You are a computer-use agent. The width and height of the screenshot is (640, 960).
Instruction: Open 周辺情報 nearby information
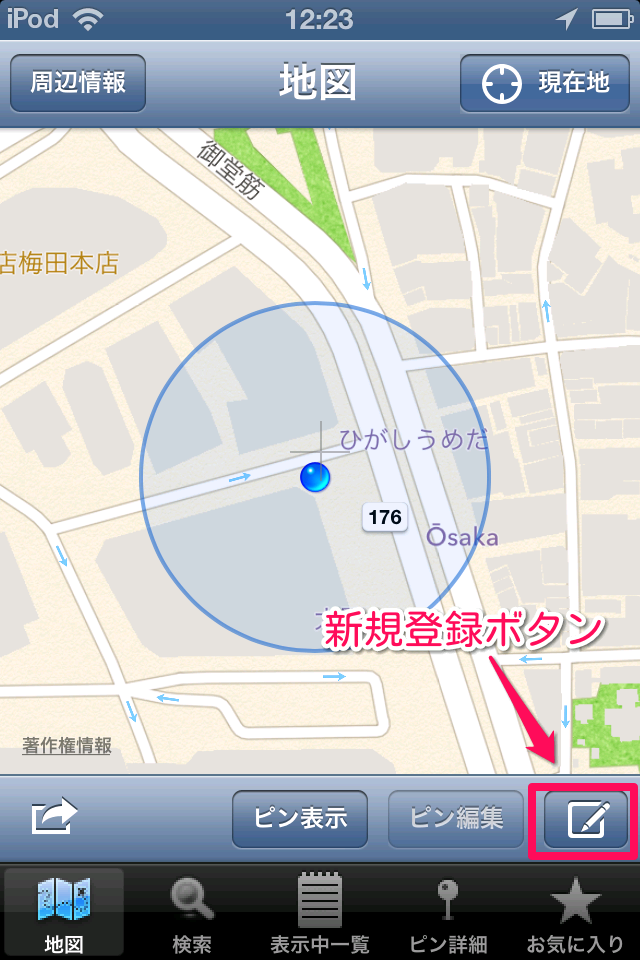78,83
